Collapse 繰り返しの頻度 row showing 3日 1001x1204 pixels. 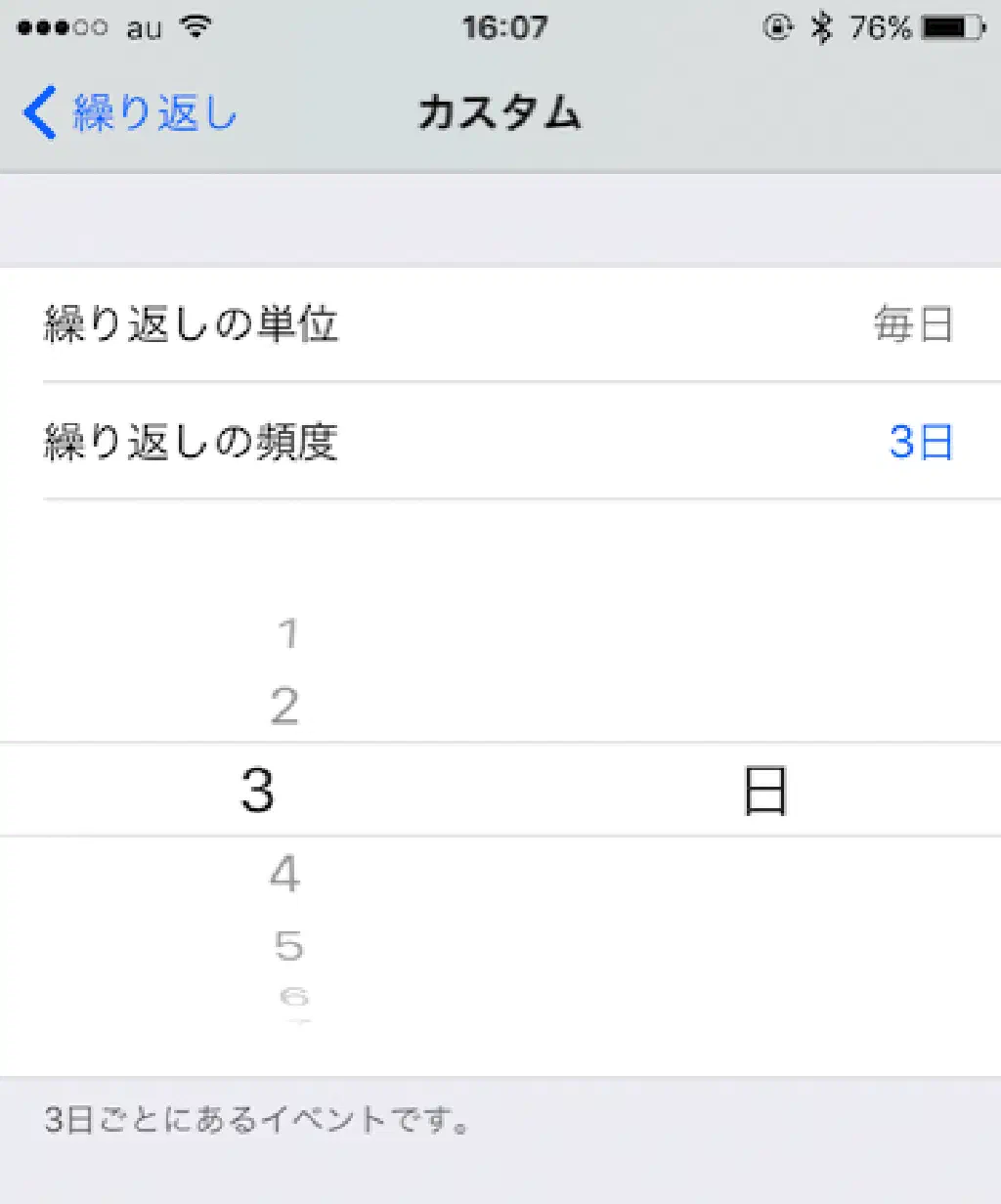click(x=499, y=442)
